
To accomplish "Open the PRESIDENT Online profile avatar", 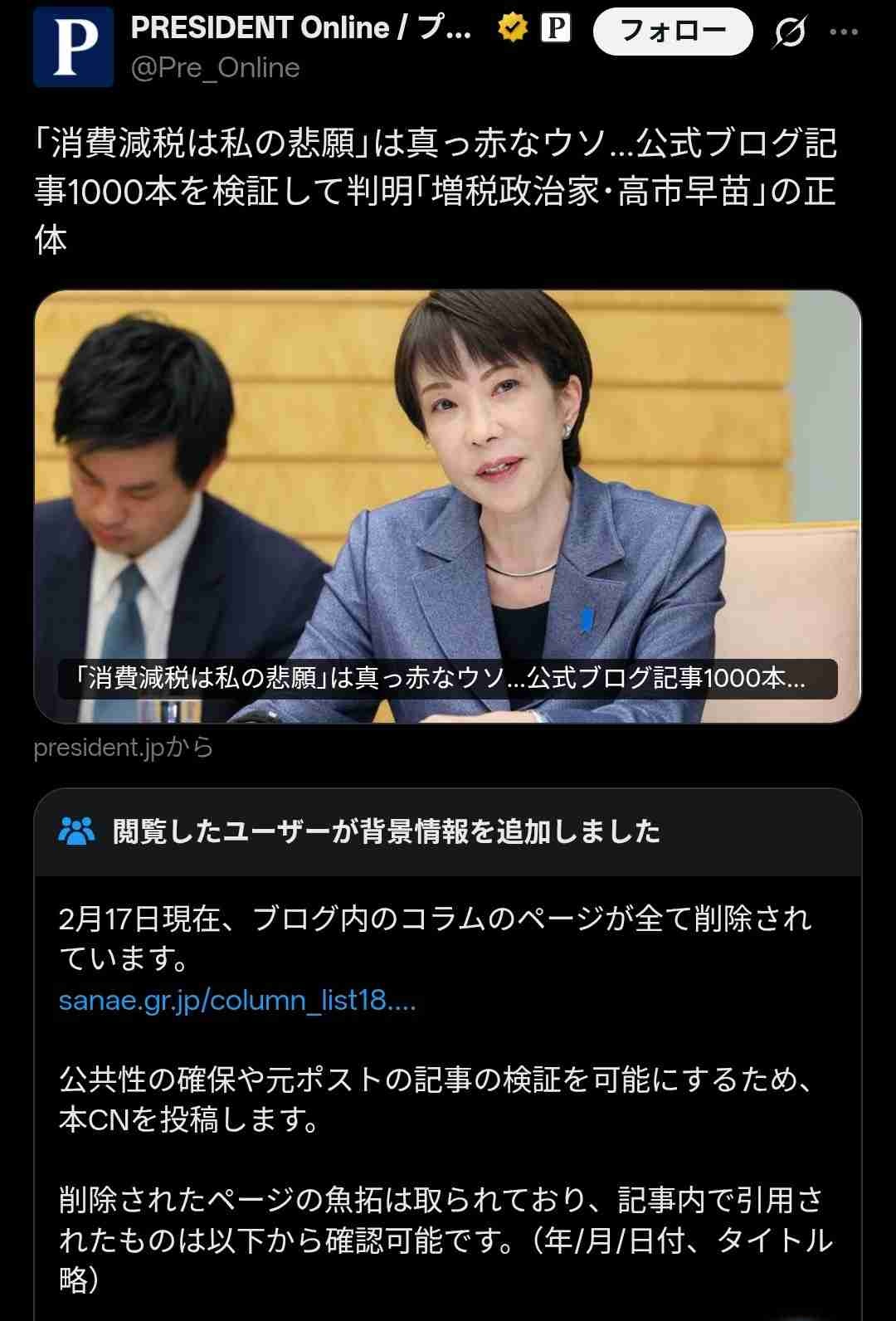I will [x=73, y=47].
